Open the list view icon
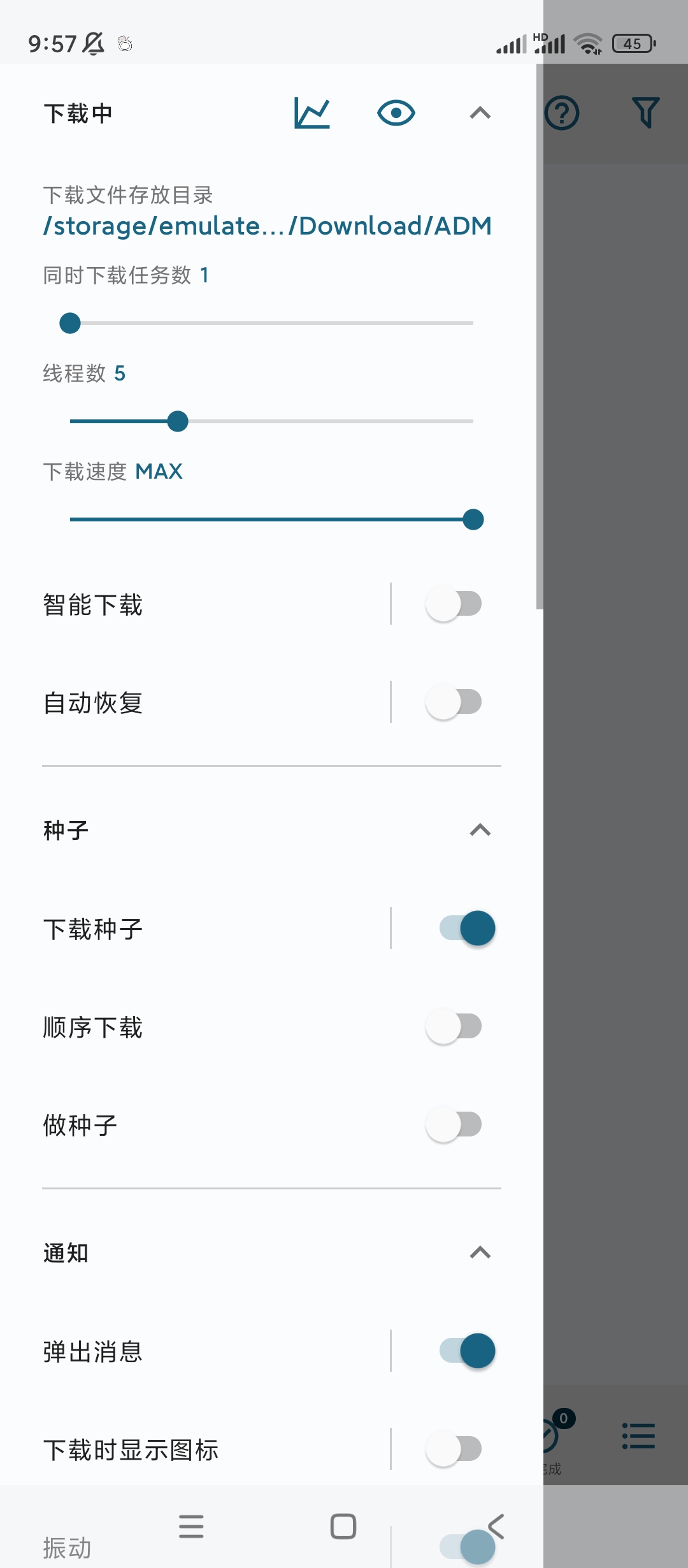The width and height of the screenshot is (688, 1568). point(638,1436)
